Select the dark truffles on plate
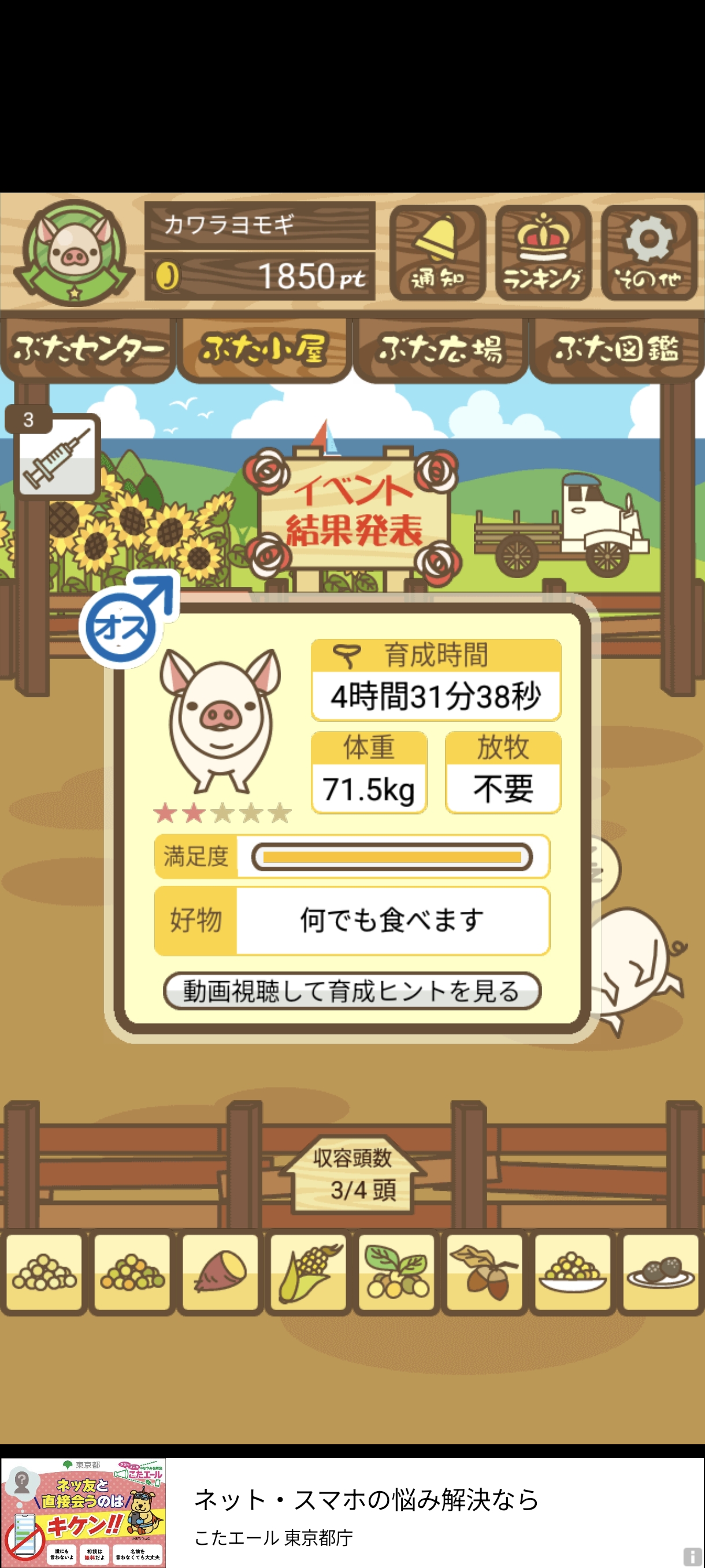Viewport: 705px width, 1568px height. coord(660,1271)
